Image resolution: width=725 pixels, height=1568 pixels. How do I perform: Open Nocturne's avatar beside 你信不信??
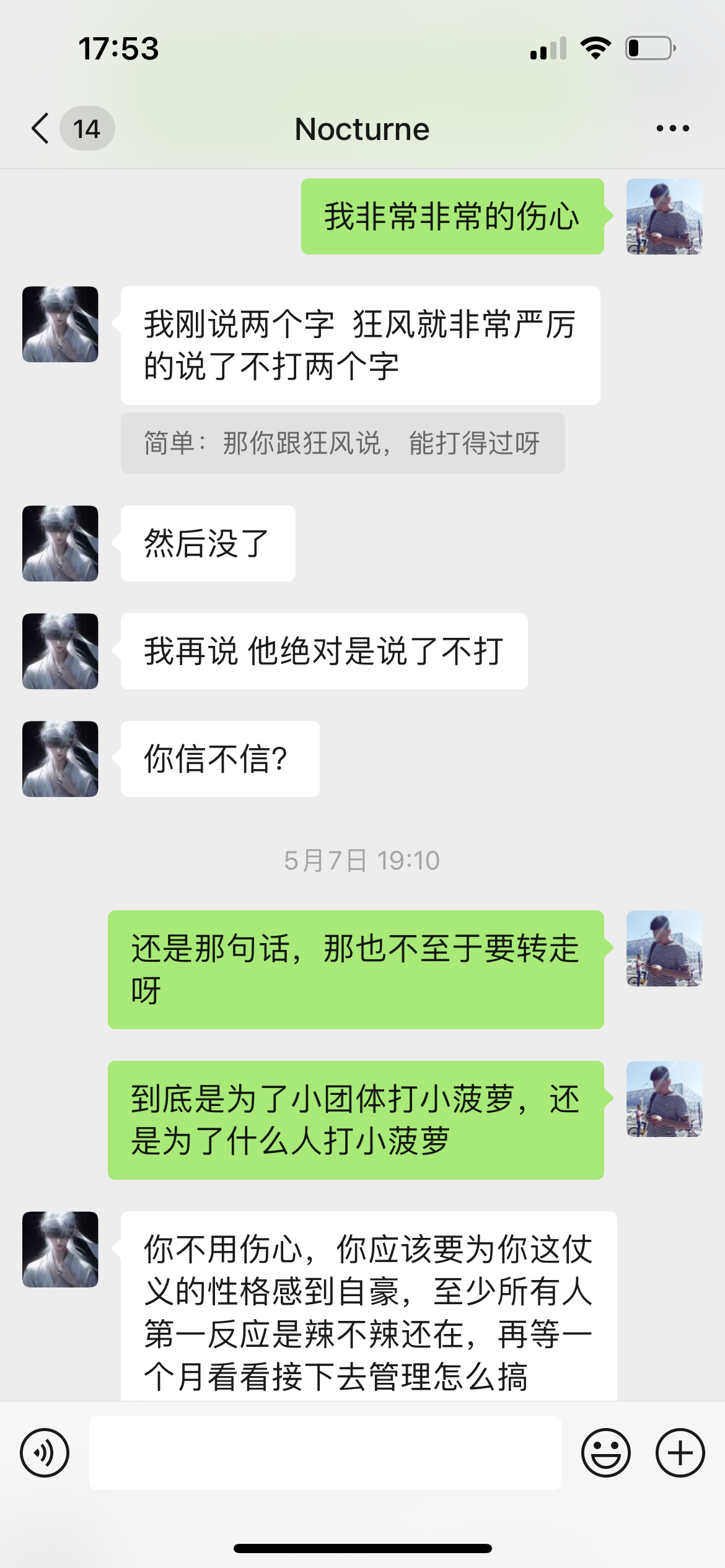click(60, 759)
